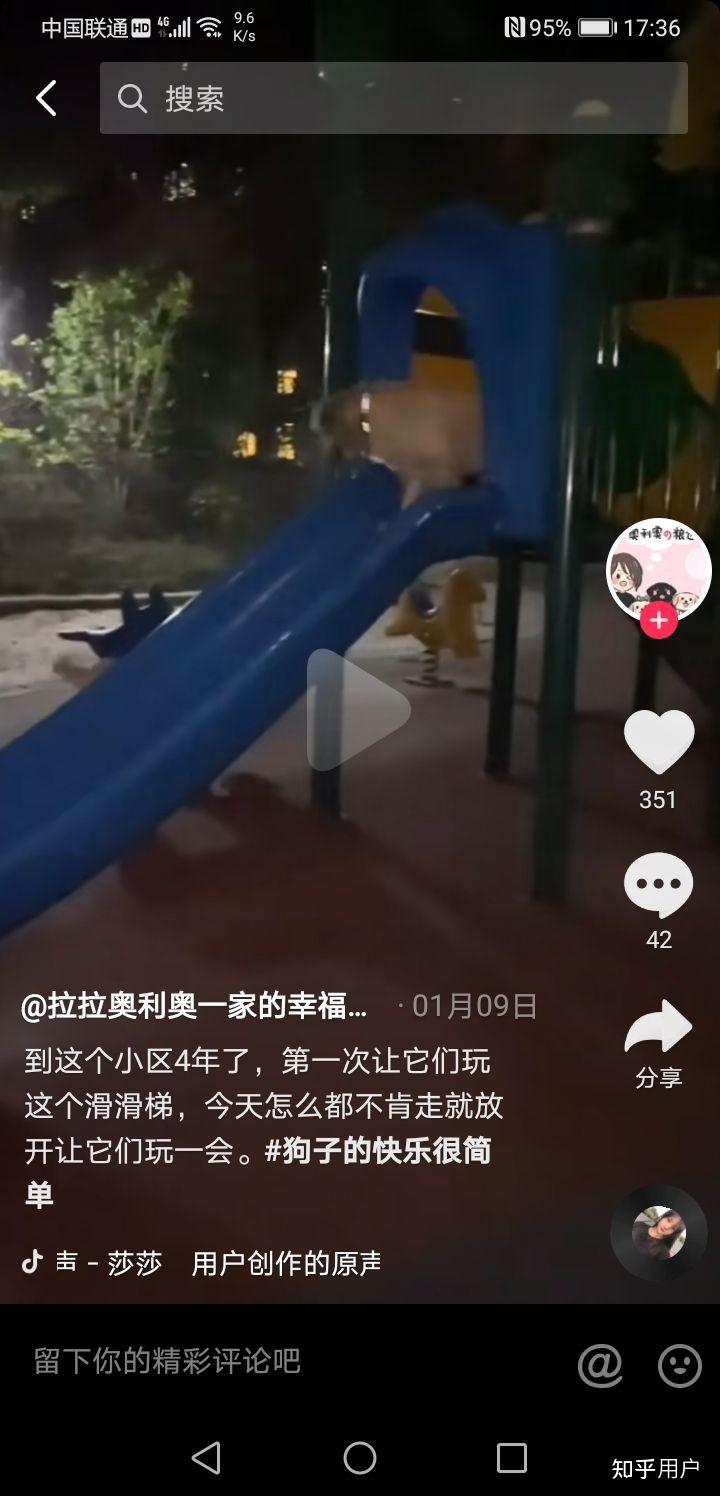Screen dimensions: 720x1496
Task: Follow the creator with the red plus
Action: click(x=658, y=621)
